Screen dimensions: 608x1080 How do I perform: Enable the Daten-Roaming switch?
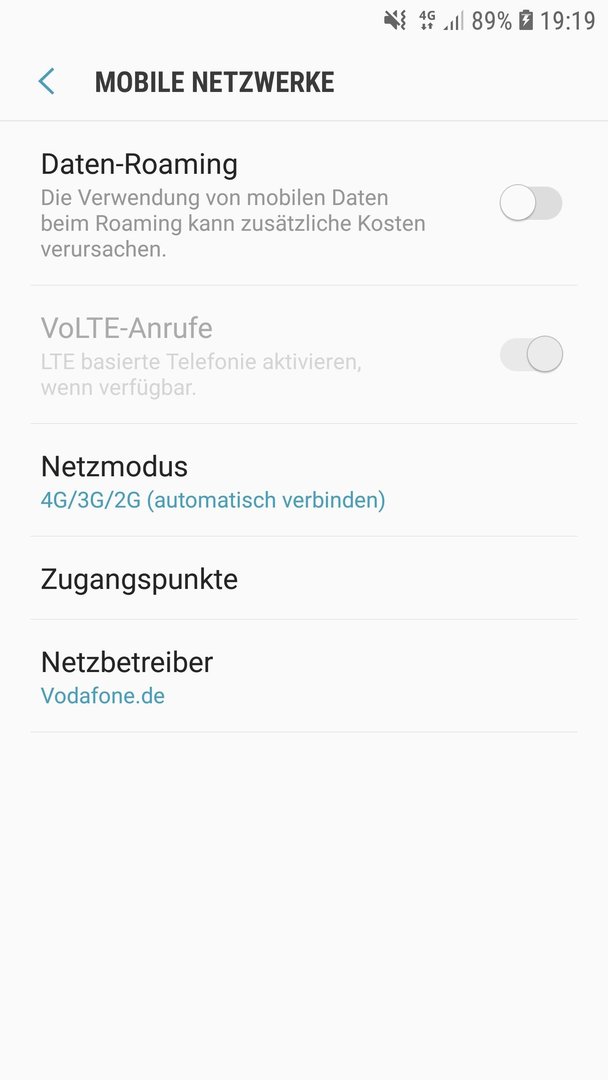tap(530, 204)
